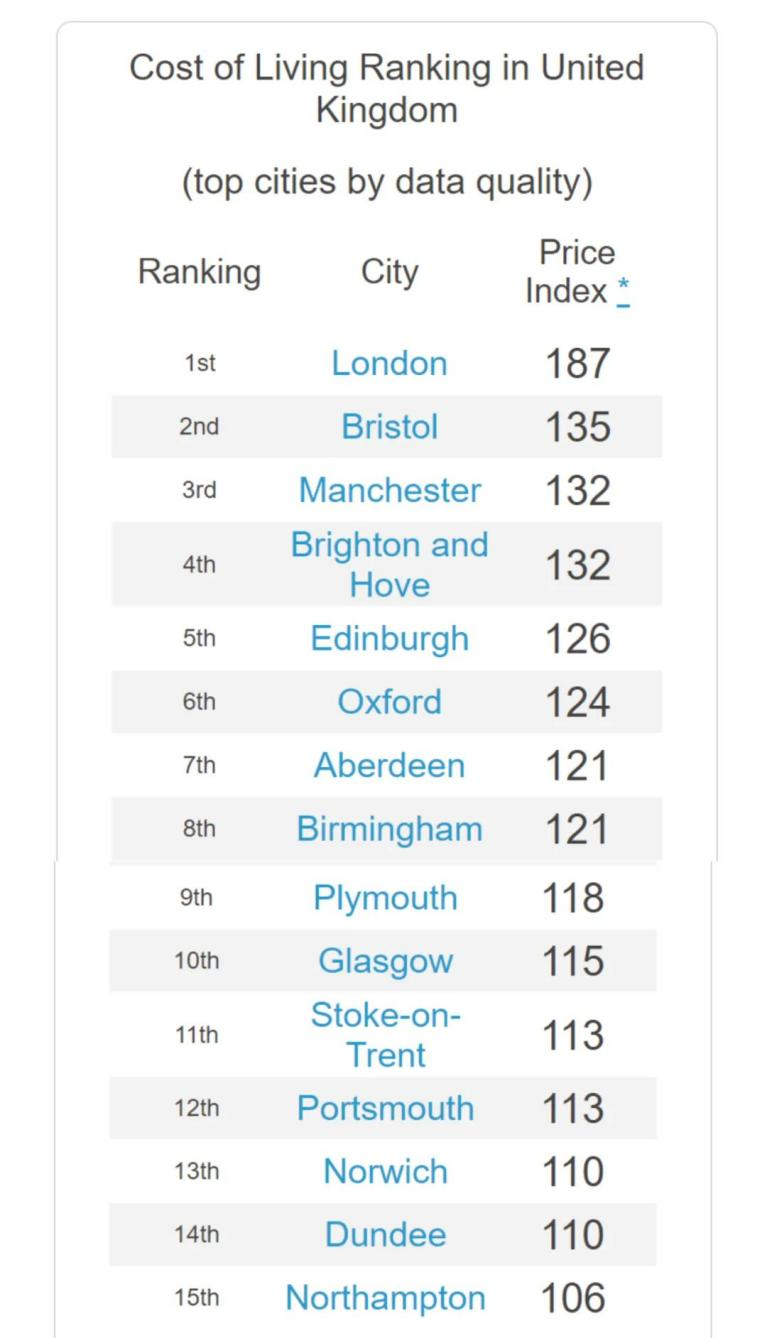Open the Birmingham link
767x1338 pixels.
(389, 829)
